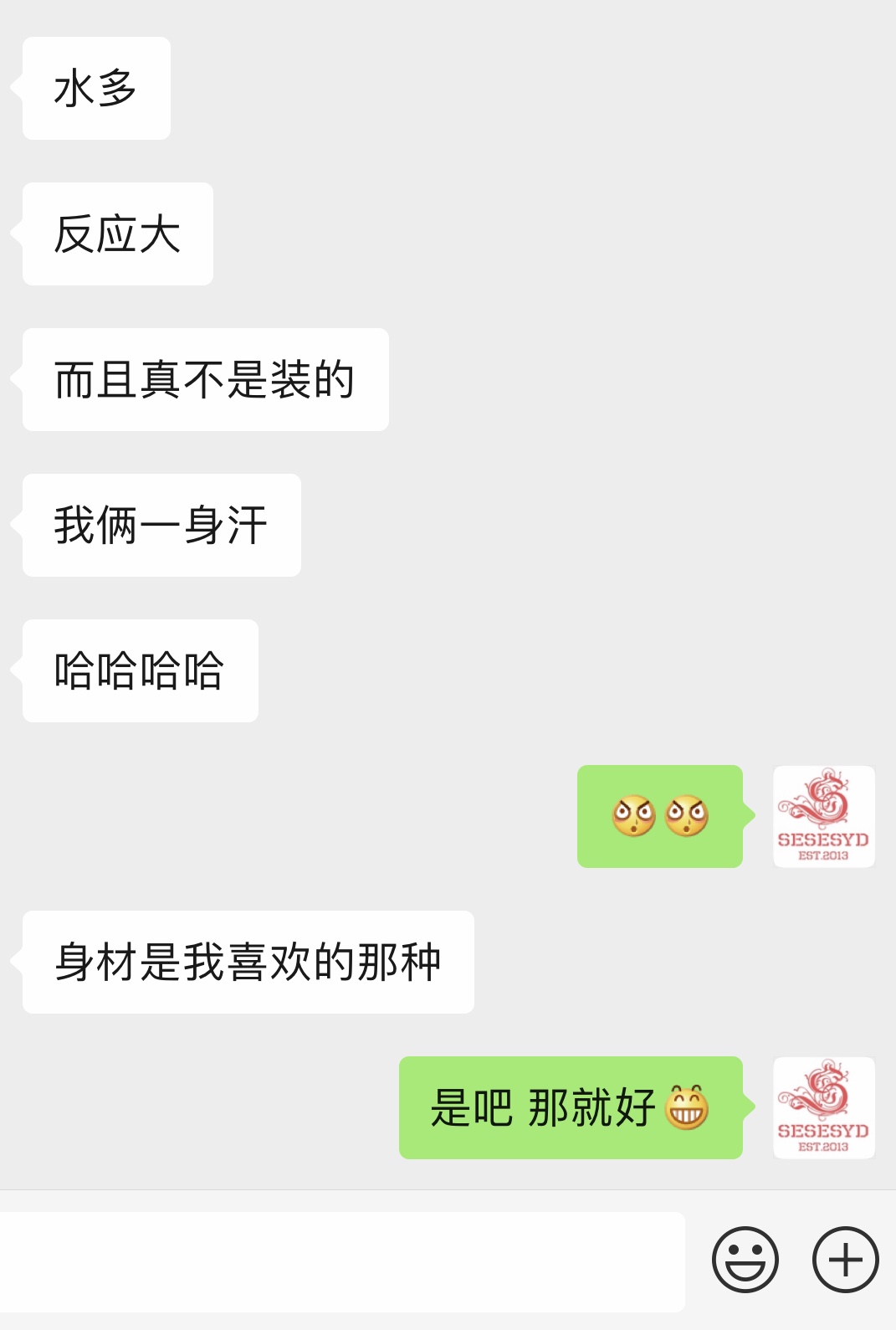This screenshot has height=1330, width=896.
Task: Tap SESESYD avatar beside the emoji message
Action: tap(823, 816)
